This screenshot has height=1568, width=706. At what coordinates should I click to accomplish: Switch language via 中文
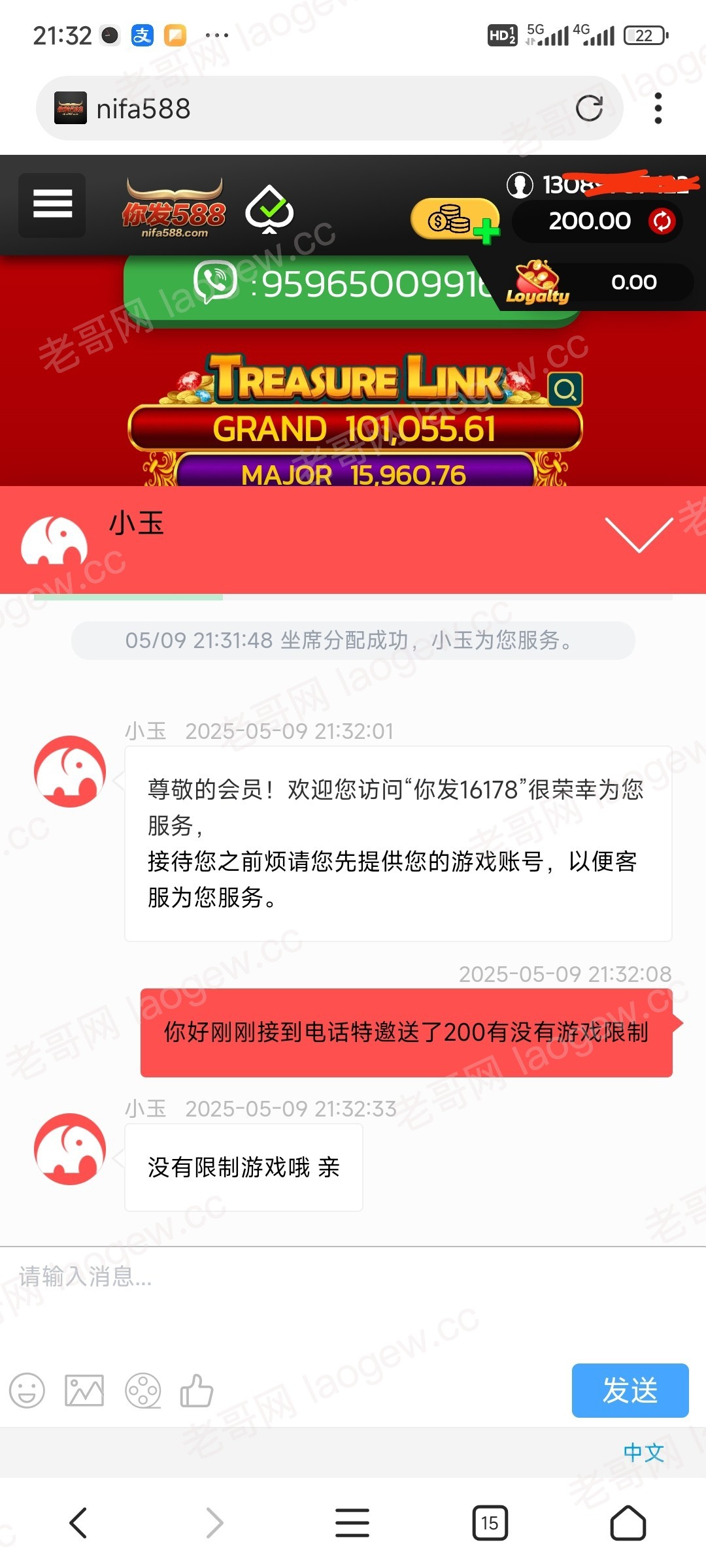click(x=643, y=1452)
